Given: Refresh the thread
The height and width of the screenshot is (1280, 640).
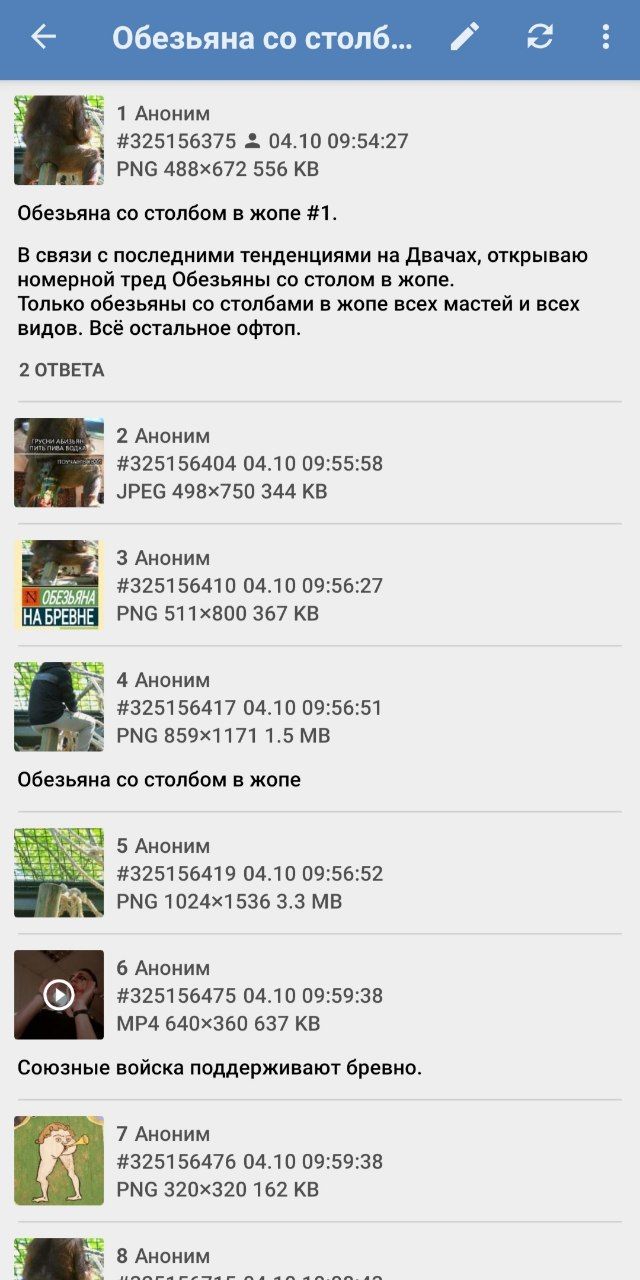Looking at the screenshot, I should pos(540,38).
